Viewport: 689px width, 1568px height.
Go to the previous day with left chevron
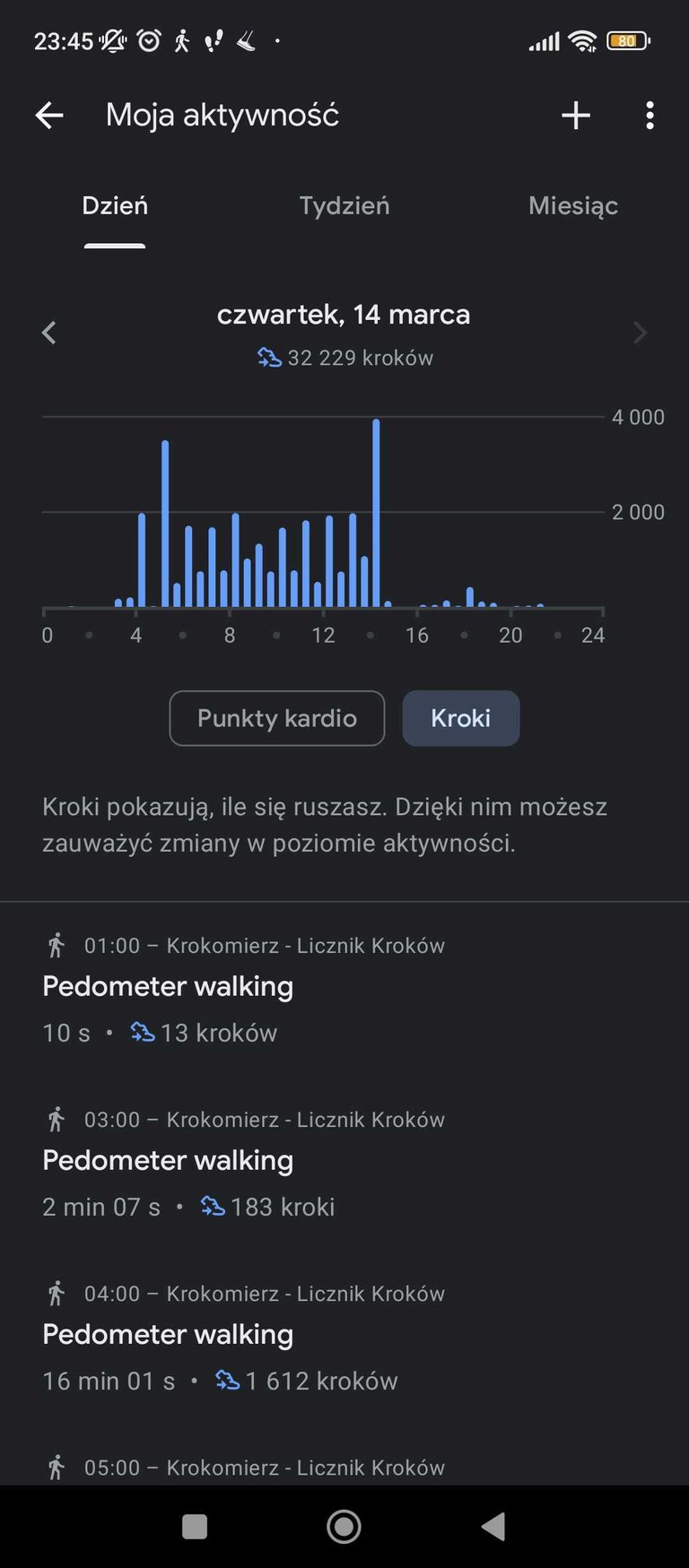tap(49, 333)
